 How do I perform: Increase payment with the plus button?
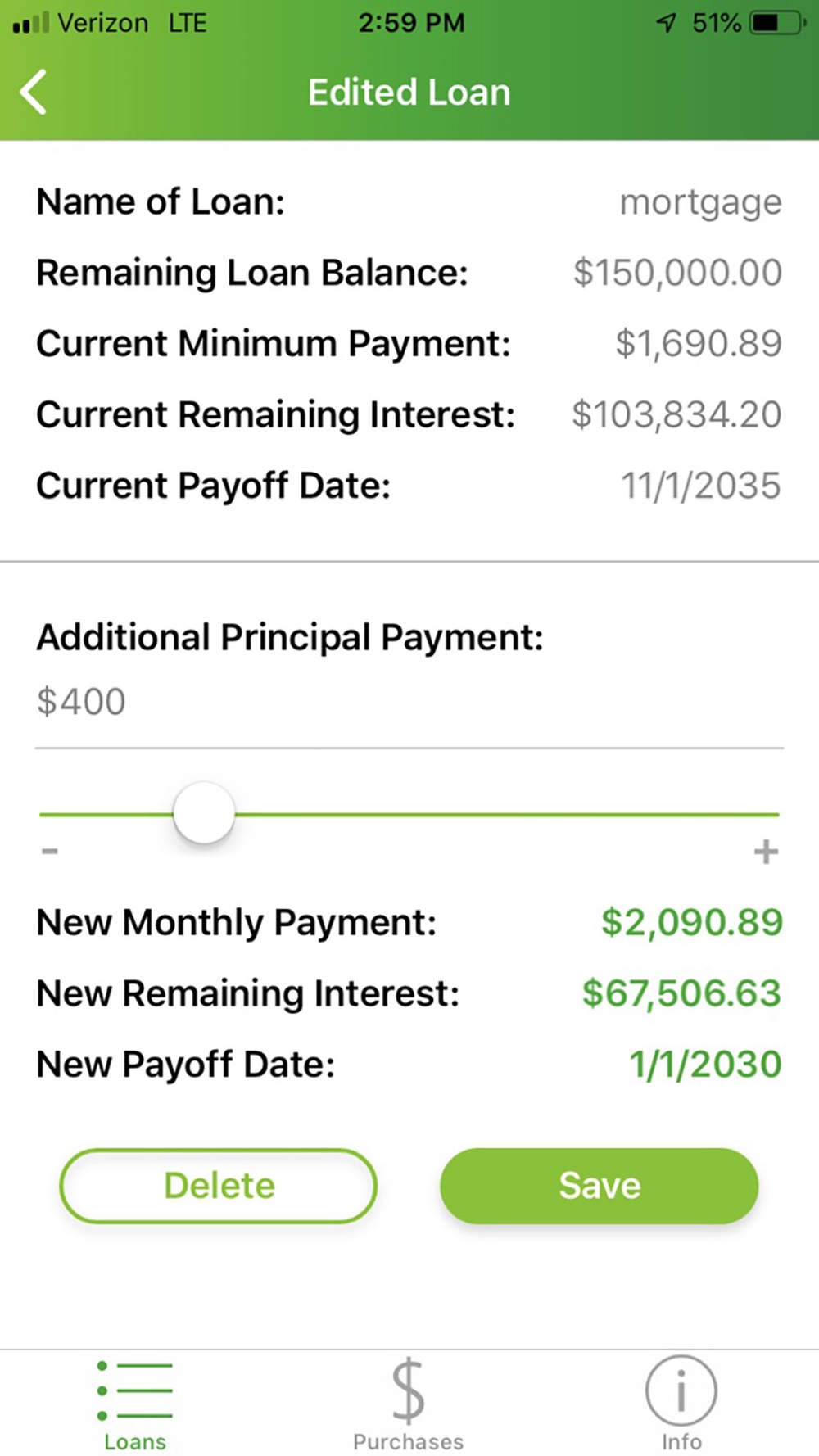(x=766, y=852)
